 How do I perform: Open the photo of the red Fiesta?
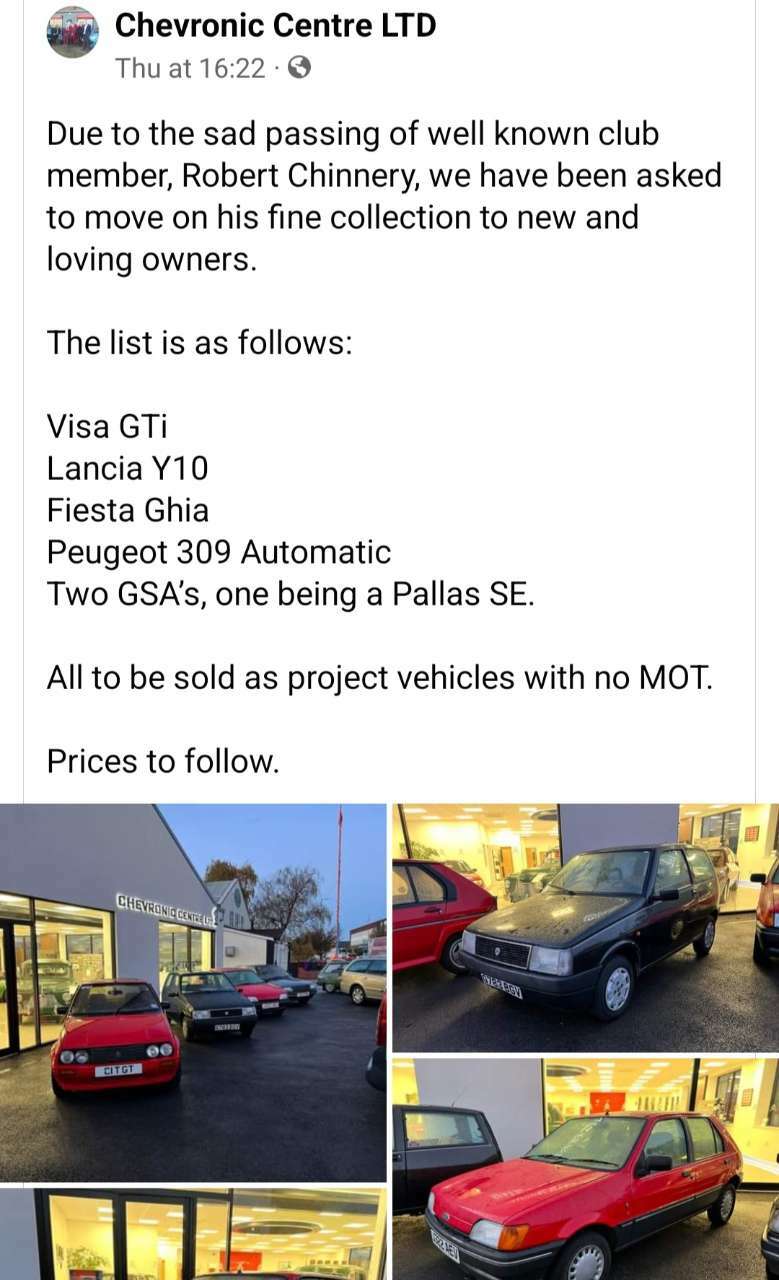586,1169
